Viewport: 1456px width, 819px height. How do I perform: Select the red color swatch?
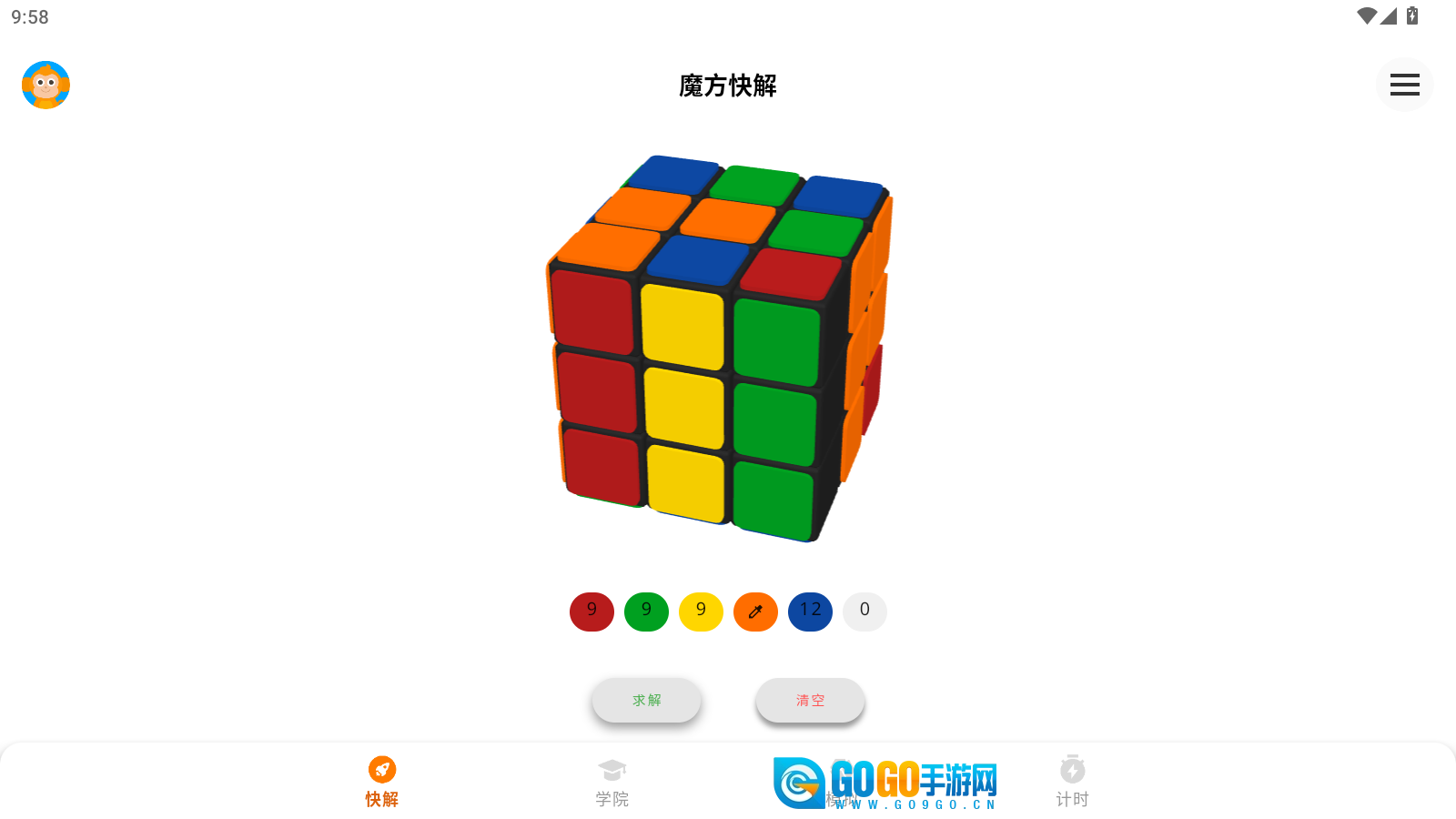point(591,611)
